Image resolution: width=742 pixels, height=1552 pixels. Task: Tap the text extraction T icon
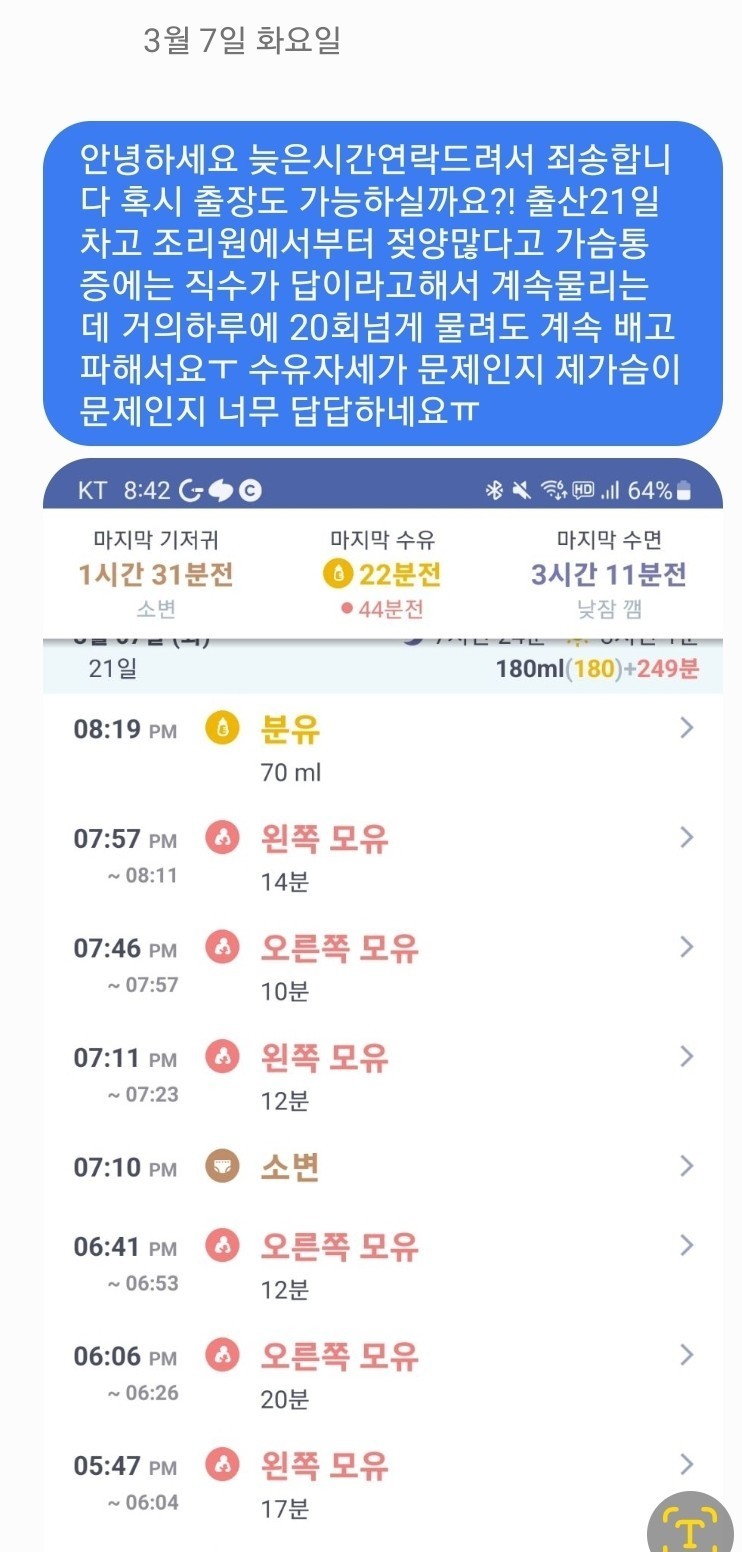click(x=691, y=1524)
